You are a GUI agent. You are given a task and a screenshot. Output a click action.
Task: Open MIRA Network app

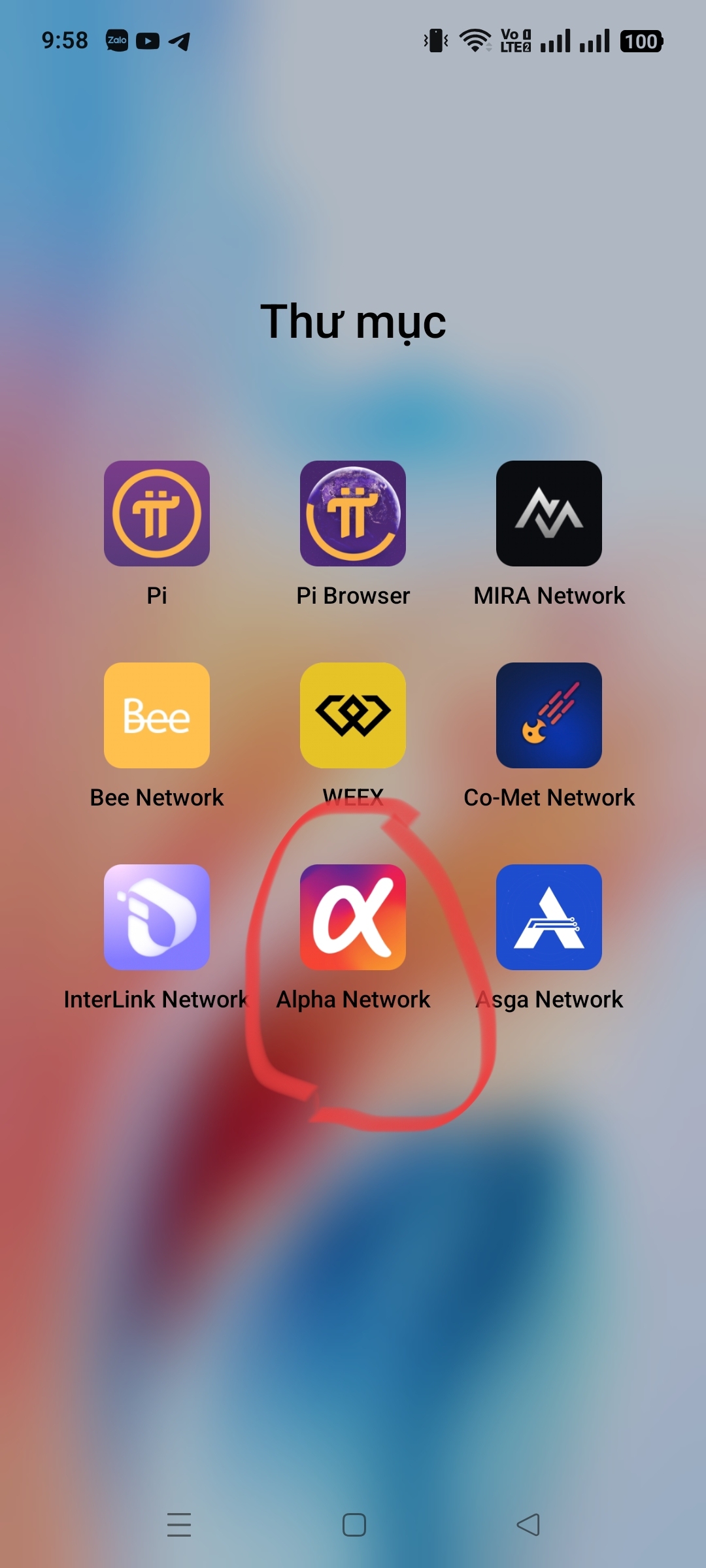549,514
